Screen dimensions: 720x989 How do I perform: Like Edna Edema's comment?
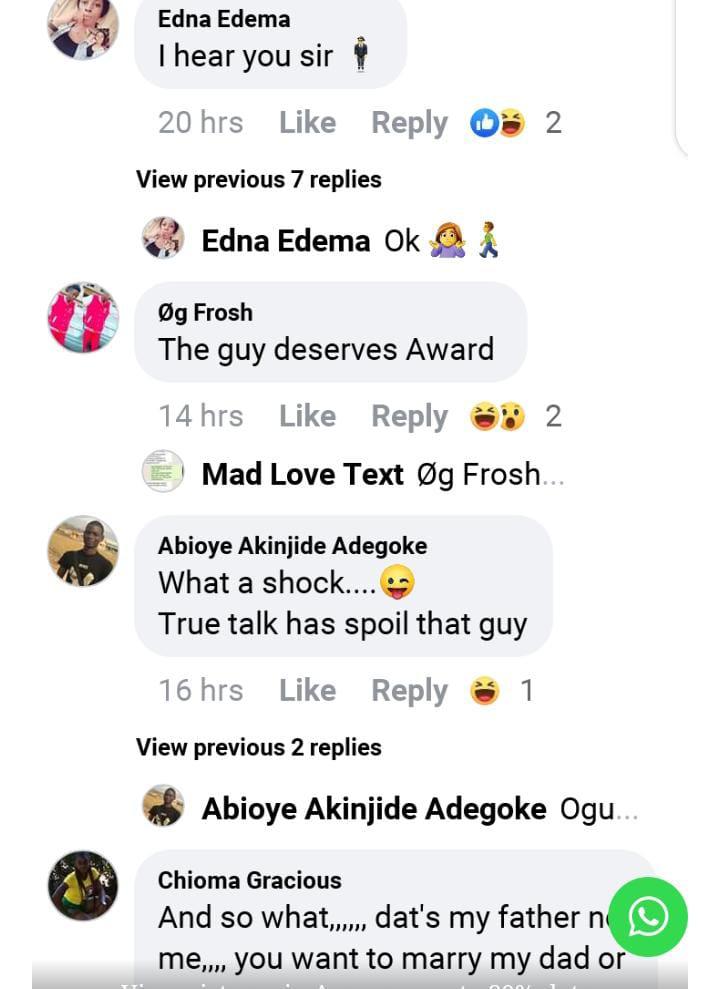point(307,123)
